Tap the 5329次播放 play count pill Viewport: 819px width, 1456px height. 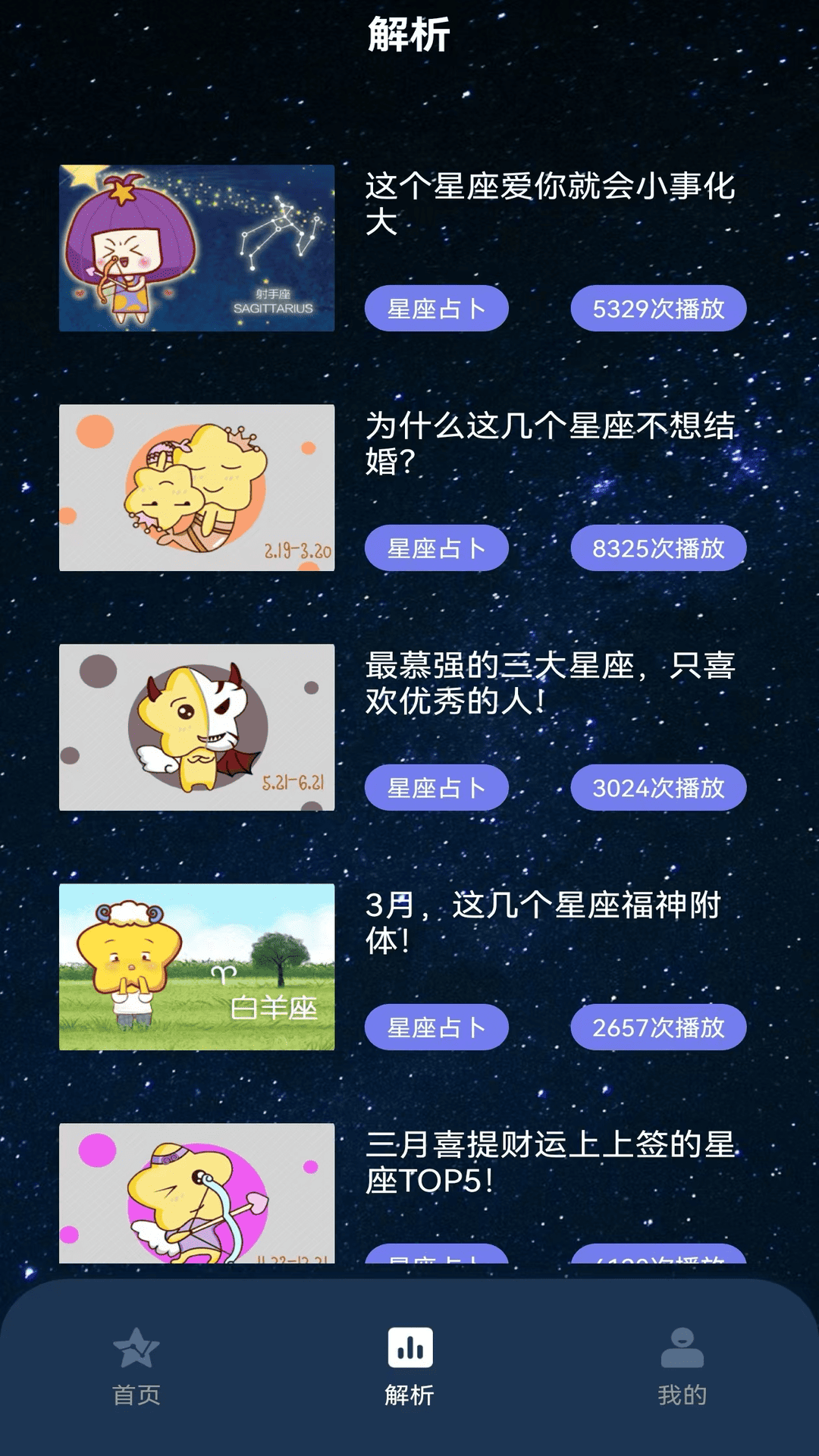658,308
